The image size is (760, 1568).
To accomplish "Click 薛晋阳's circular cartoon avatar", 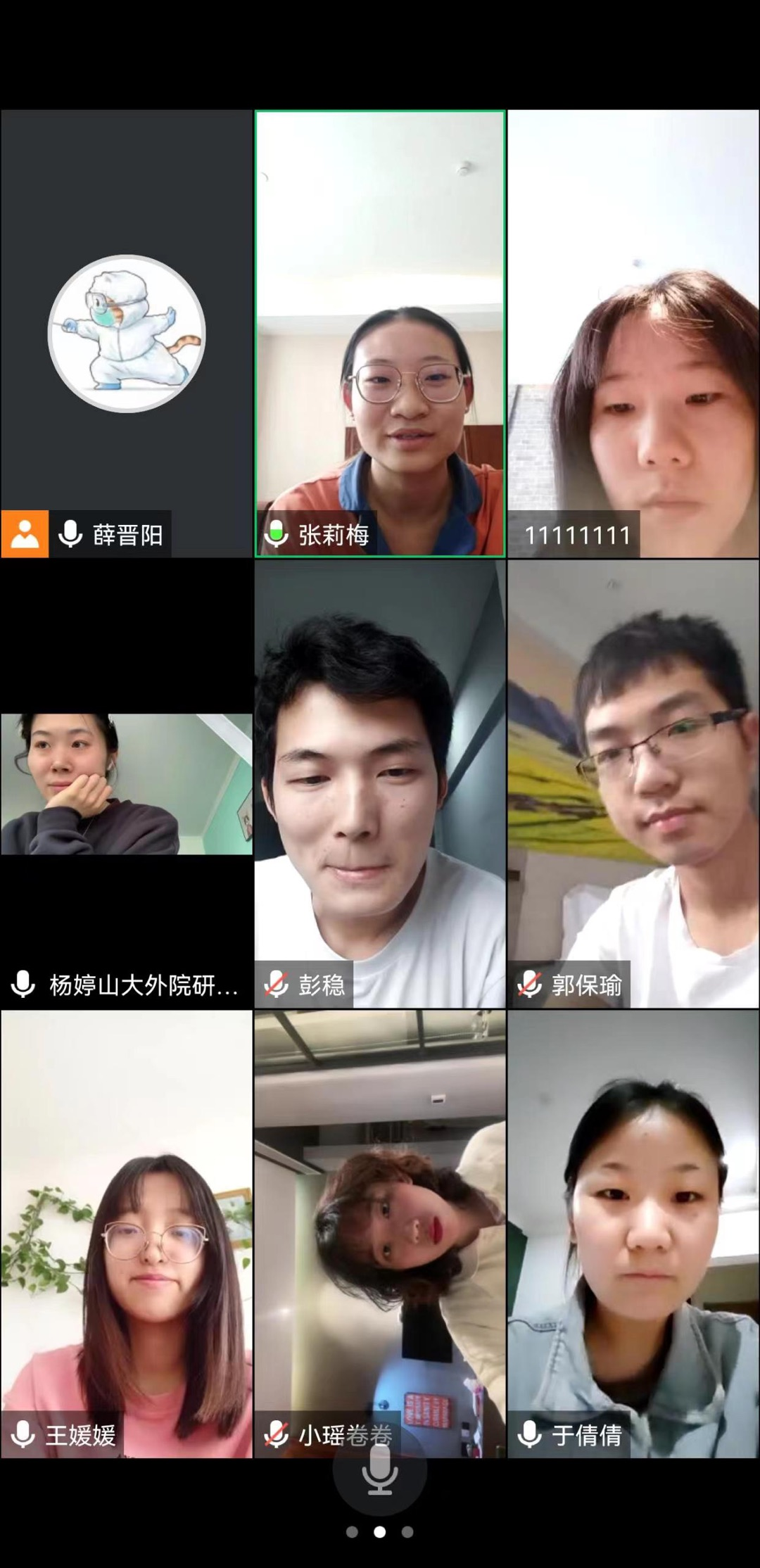I will pyautogui.click(x=128, y=334).
